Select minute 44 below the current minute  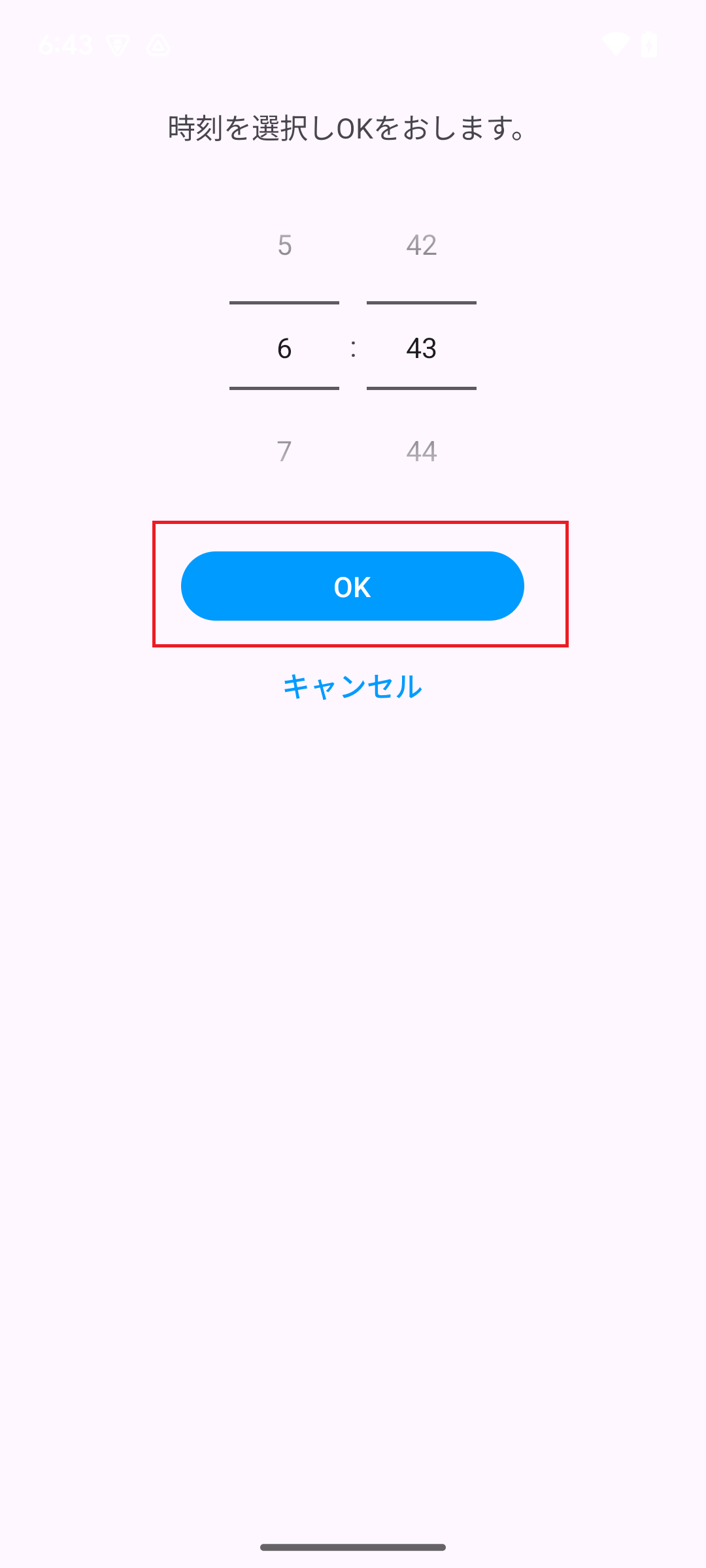422,451
